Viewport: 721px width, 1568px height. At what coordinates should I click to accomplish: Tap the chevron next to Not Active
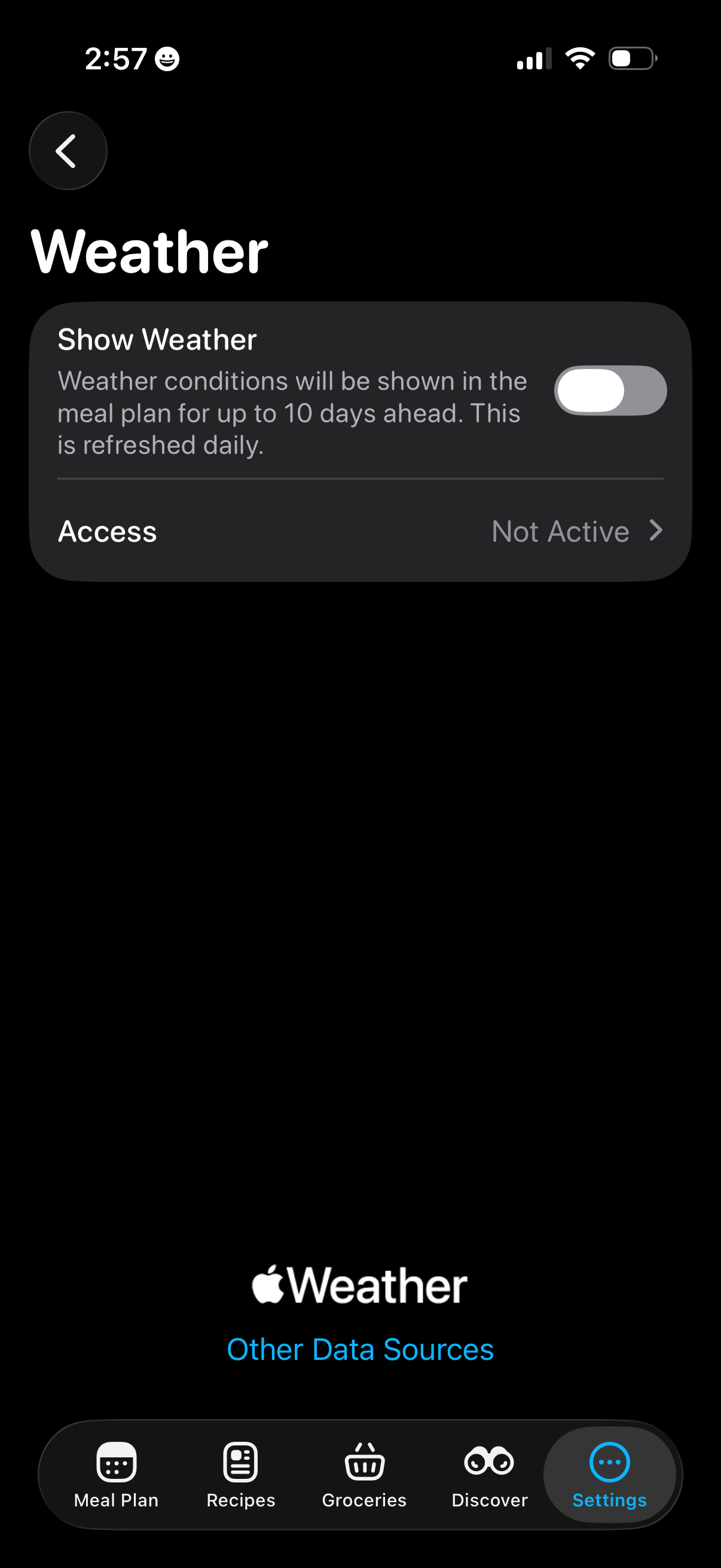655,531
